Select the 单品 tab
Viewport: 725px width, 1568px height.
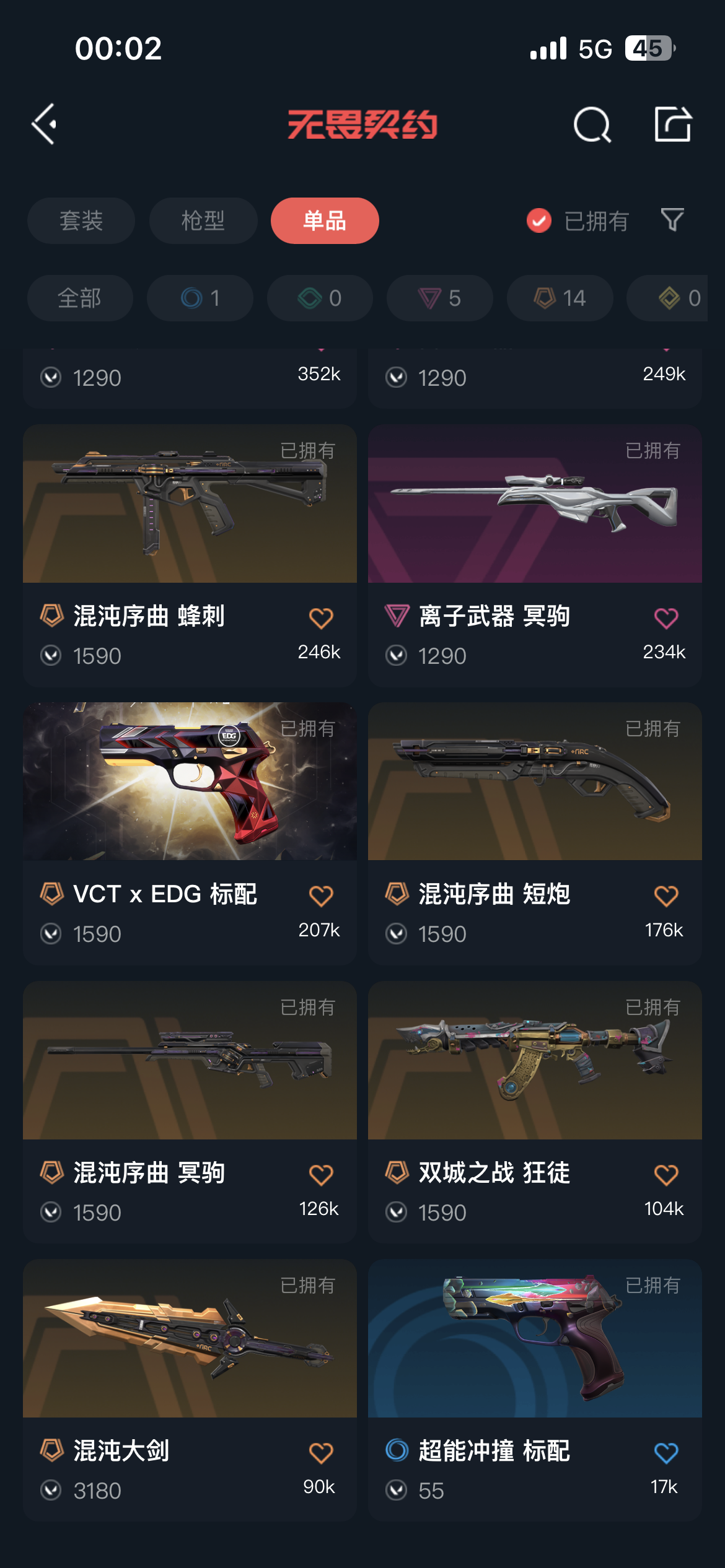tap(325, 221)
